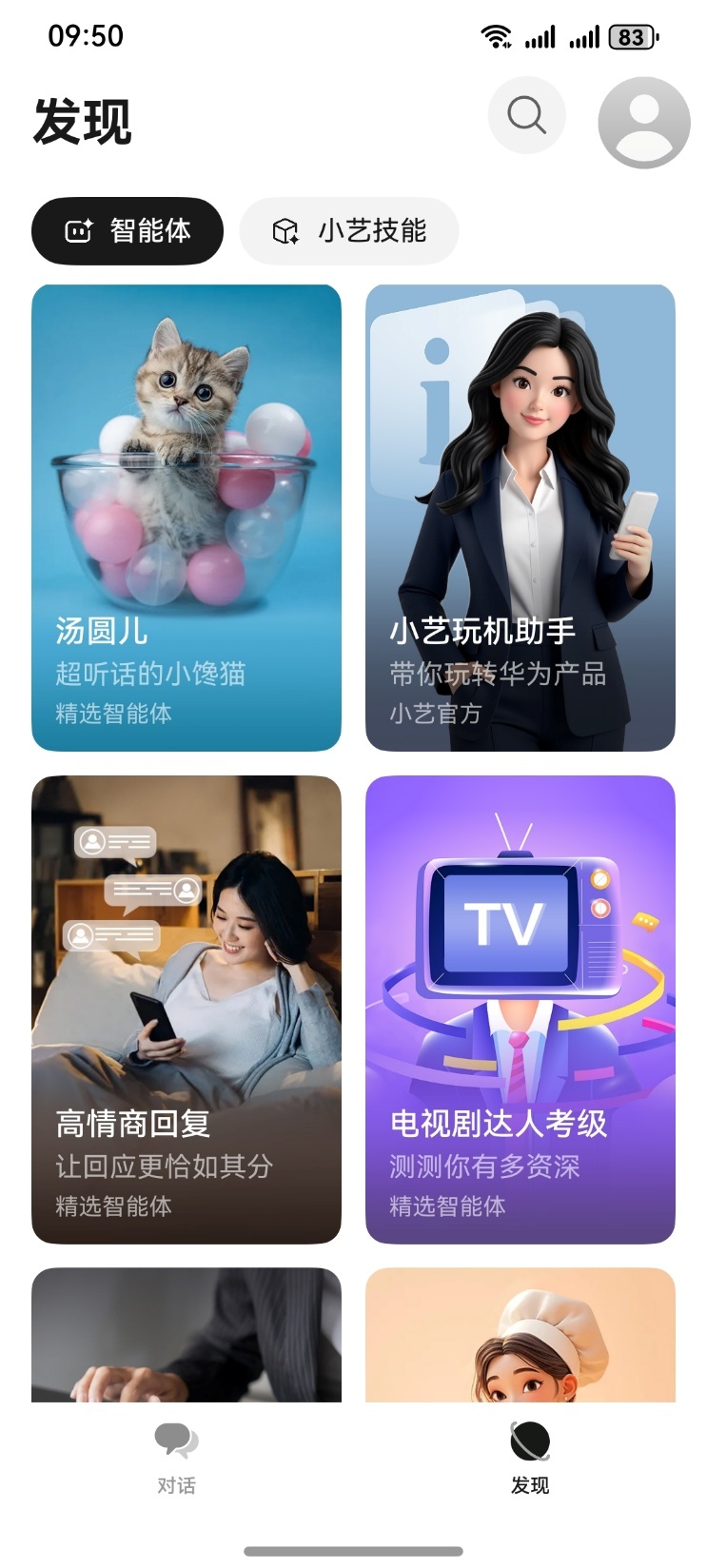707x1568 pixels.
Task: Select the 智能体 tab
Action: click(x=128, y=231)
